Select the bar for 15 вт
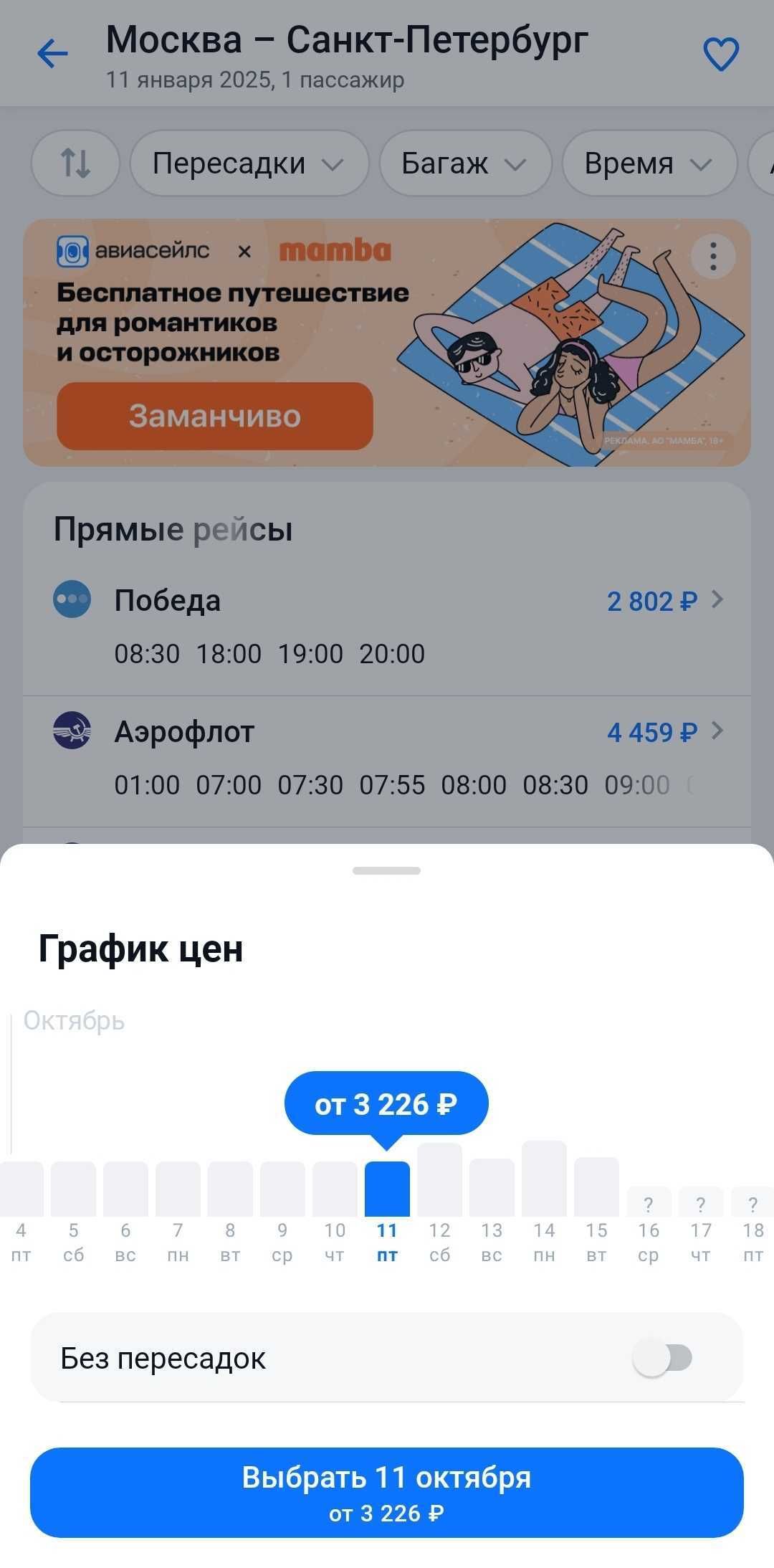Image resolution: width=774 pixels, height=1568 pixels. 596,1187
